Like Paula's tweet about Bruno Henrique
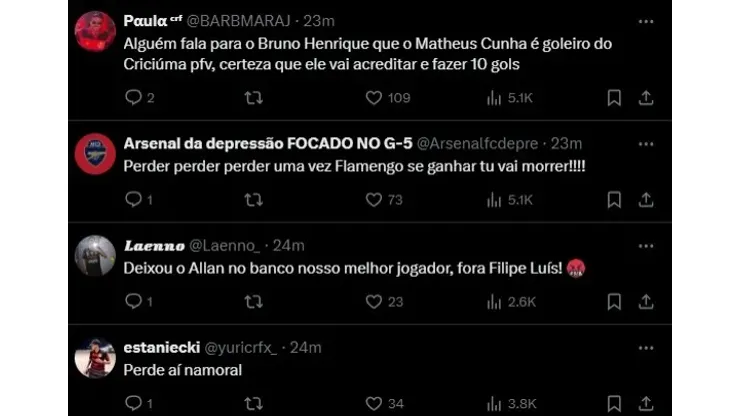The image size is (740, 416). coord(374,98)
